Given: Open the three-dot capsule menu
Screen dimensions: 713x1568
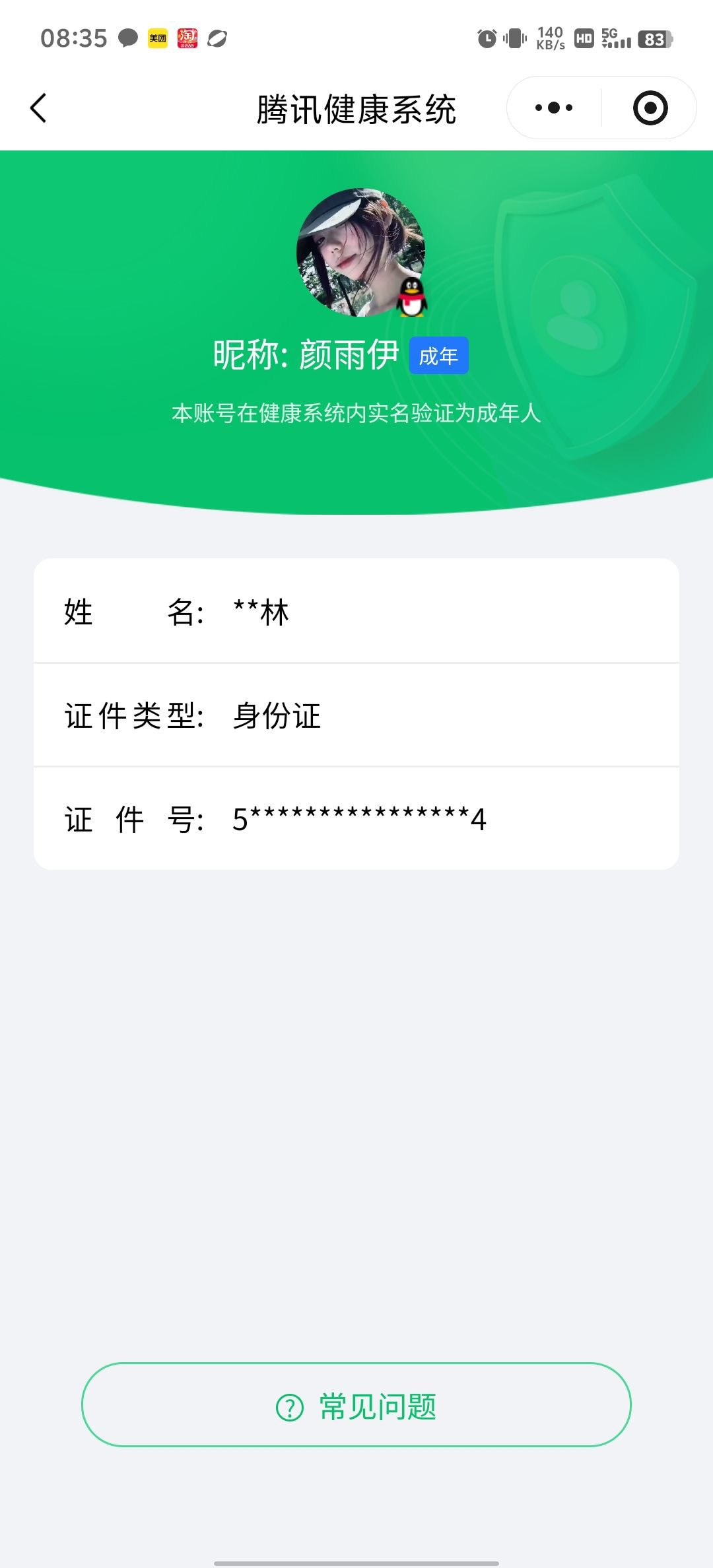Looking at the screenshot, I should coord(555,107).
